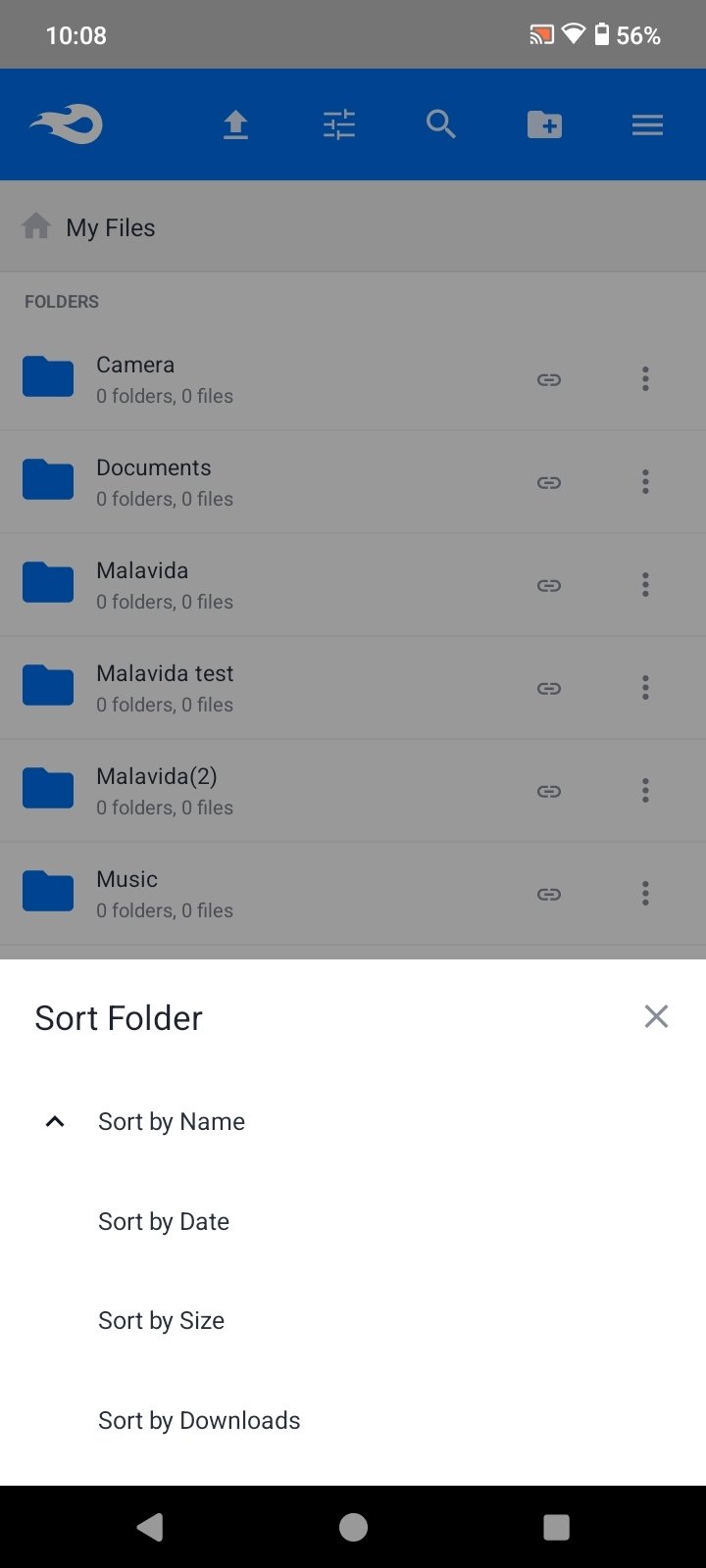
Task: Tap the upload icon in toolbar
Action: pyautogui.click(x=235, y=124)
